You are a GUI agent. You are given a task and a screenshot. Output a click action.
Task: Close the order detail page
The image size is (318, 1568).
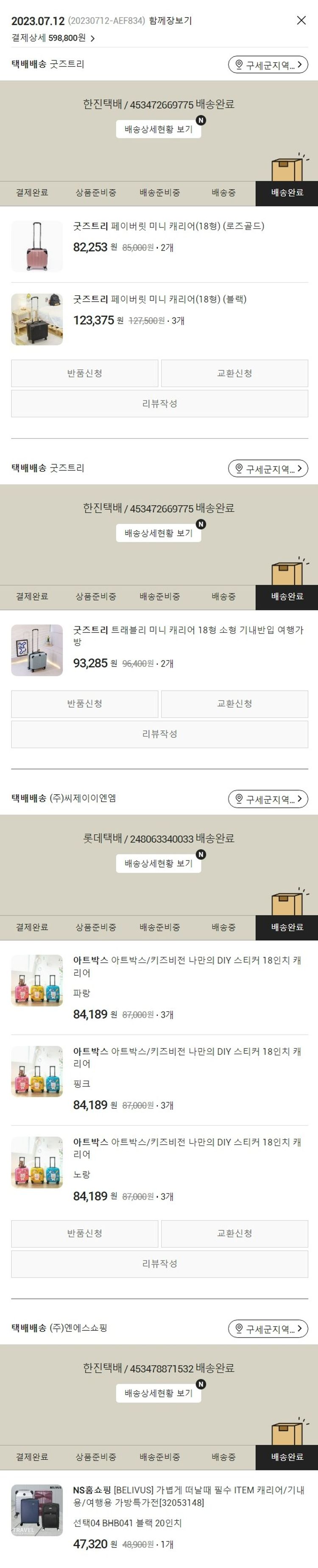tap(301, 20)
